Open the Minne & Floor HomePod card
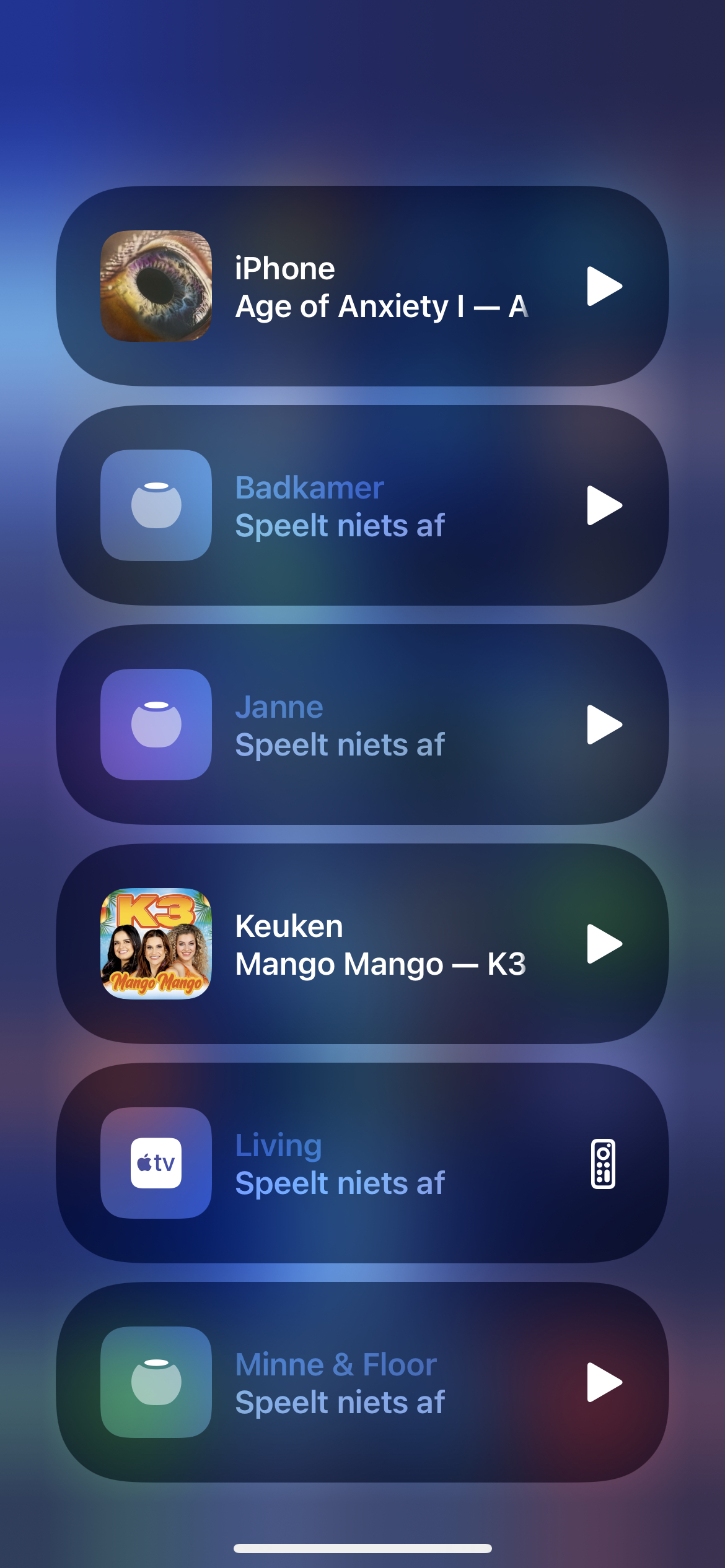The height and width of the screenshot is (1568, 725). [x=372, y=1383]
